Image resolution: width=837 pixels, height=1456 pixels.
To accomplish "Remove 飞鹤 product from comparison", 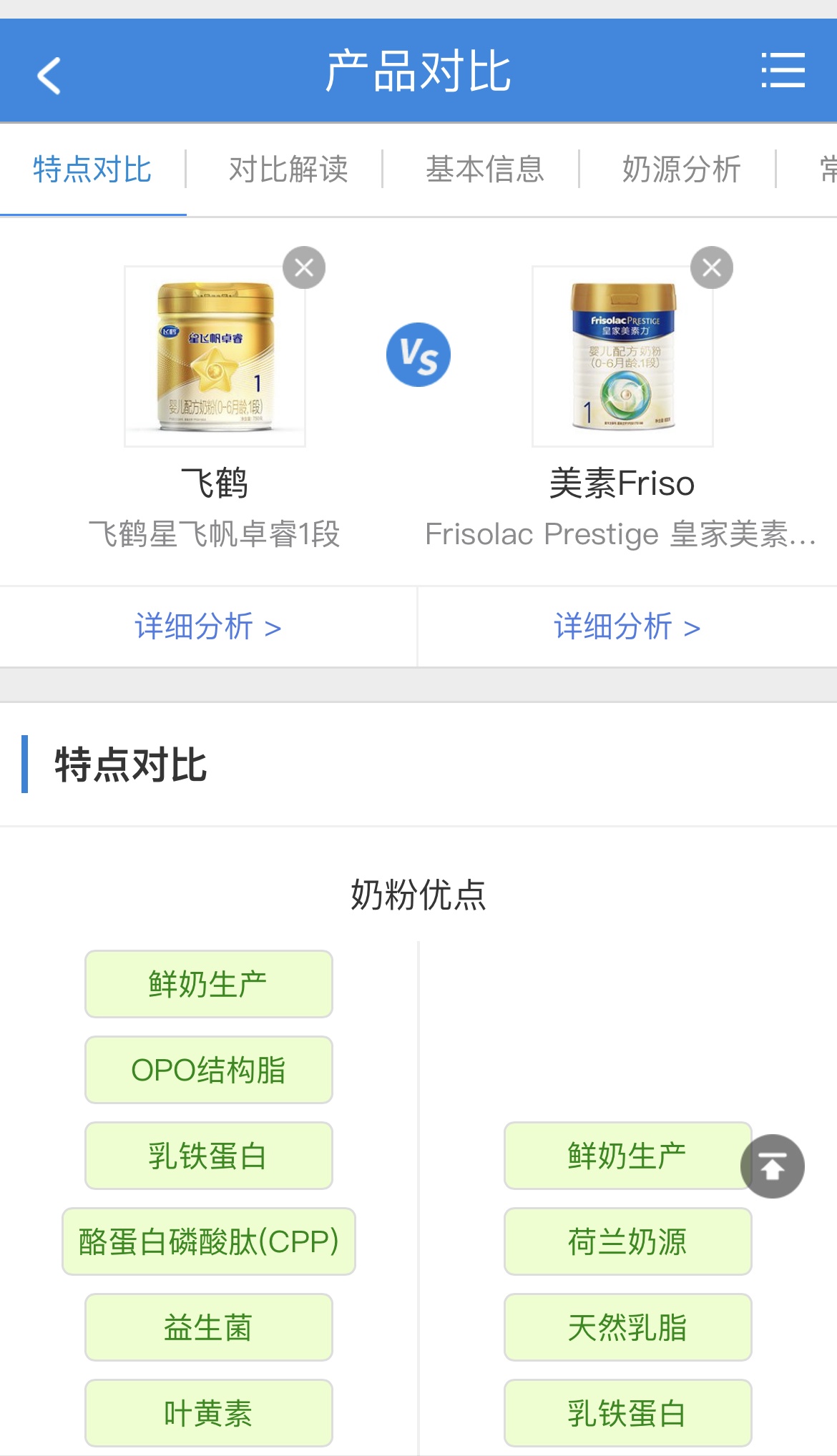I will coord(304,267).
